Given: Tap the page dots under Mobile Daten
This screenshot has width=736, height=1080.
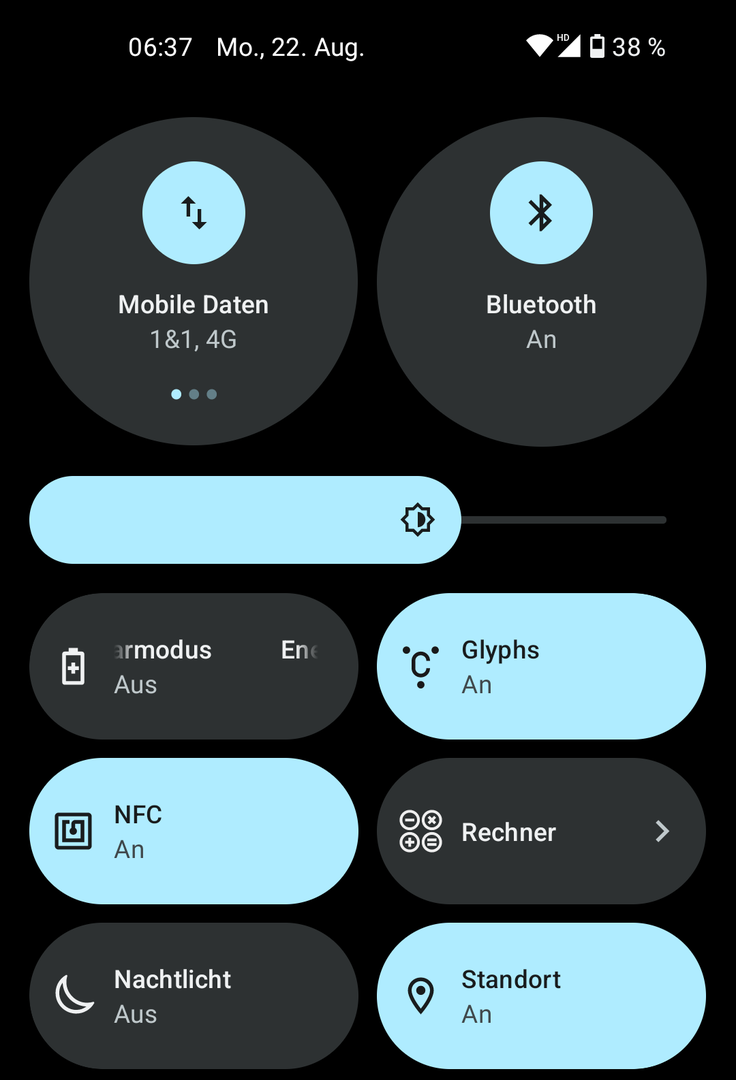Looking at the screenshot, I should point(194,394).
